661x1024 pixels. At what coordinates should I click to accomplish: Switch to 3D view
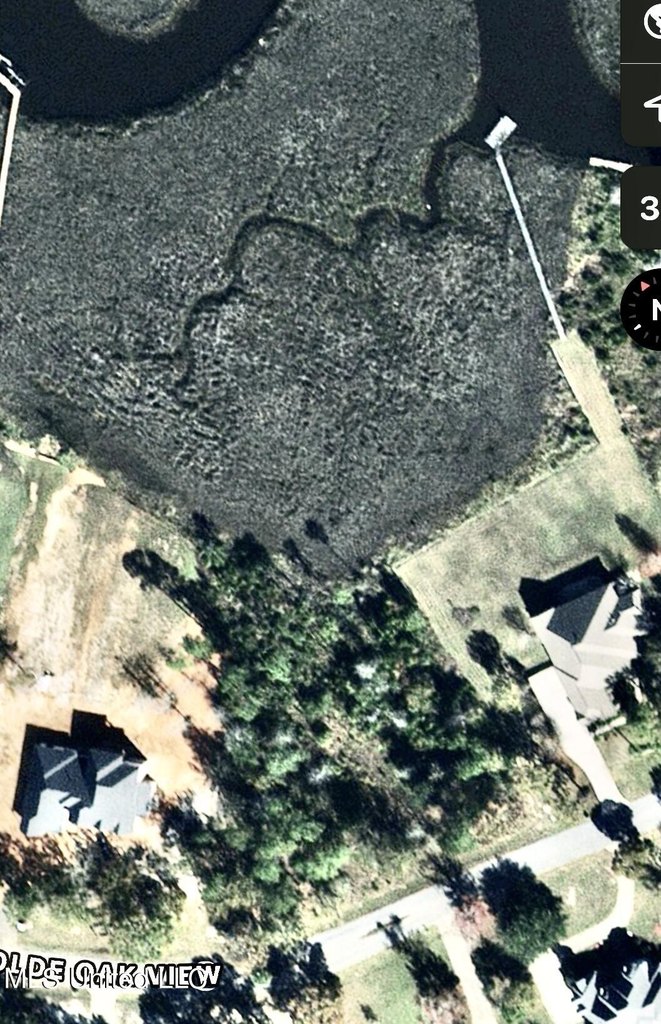point(647,208)
